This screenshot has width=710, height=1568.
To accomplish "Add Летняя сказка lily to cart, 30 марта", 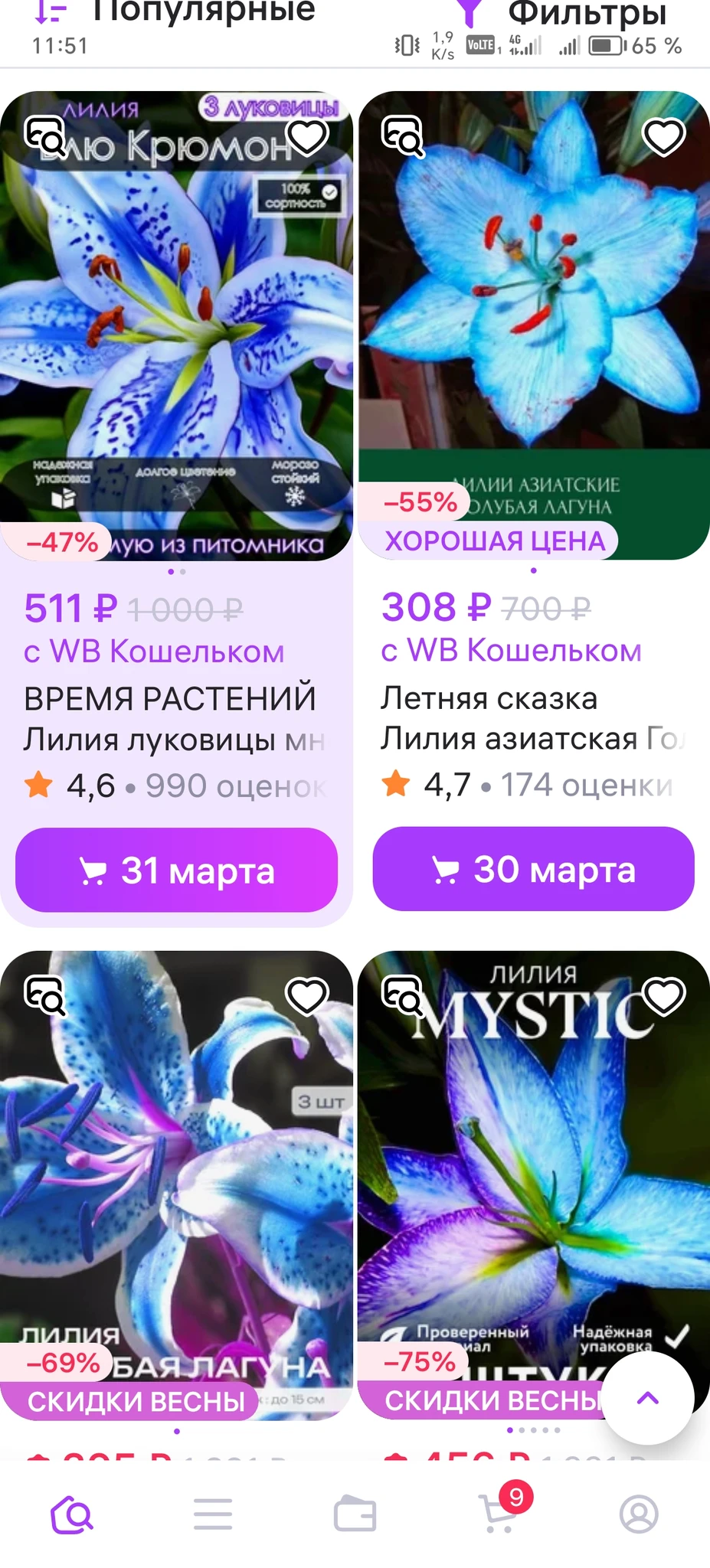I will point(533,869).
